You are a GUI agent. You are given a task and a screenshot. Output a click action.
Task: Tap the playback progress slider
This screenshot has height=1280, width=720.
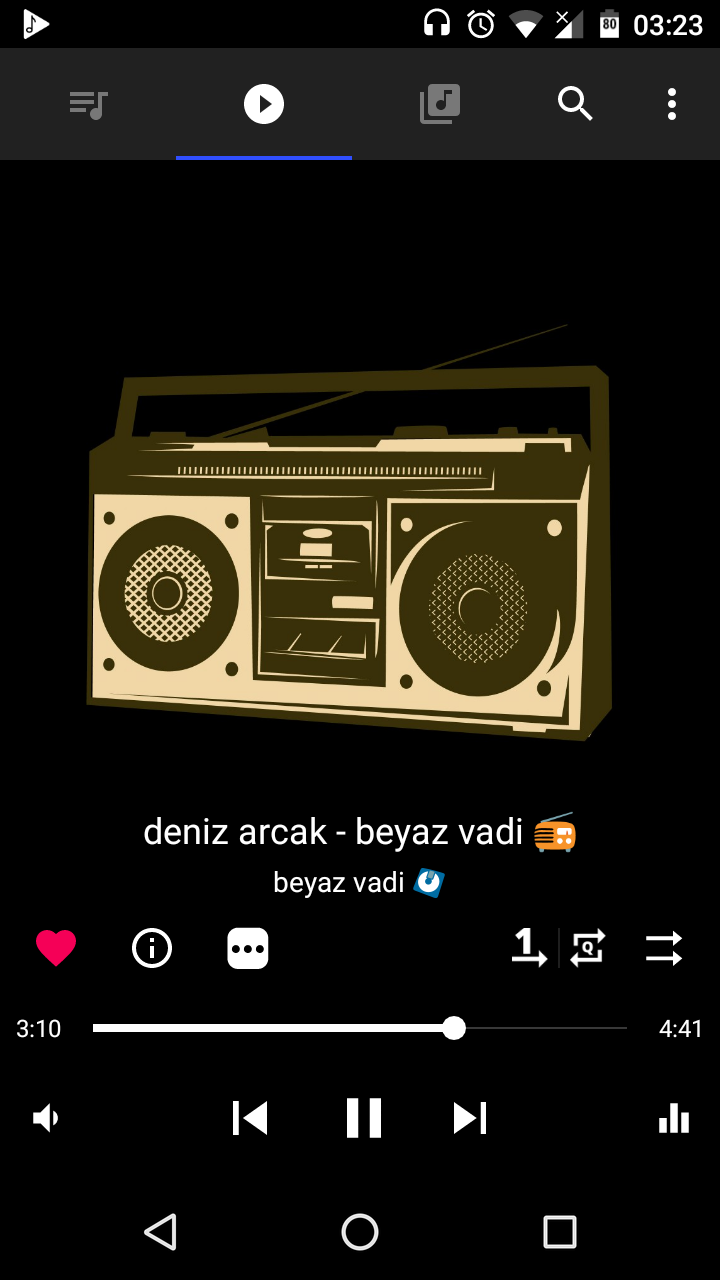tap(360, 1028)
